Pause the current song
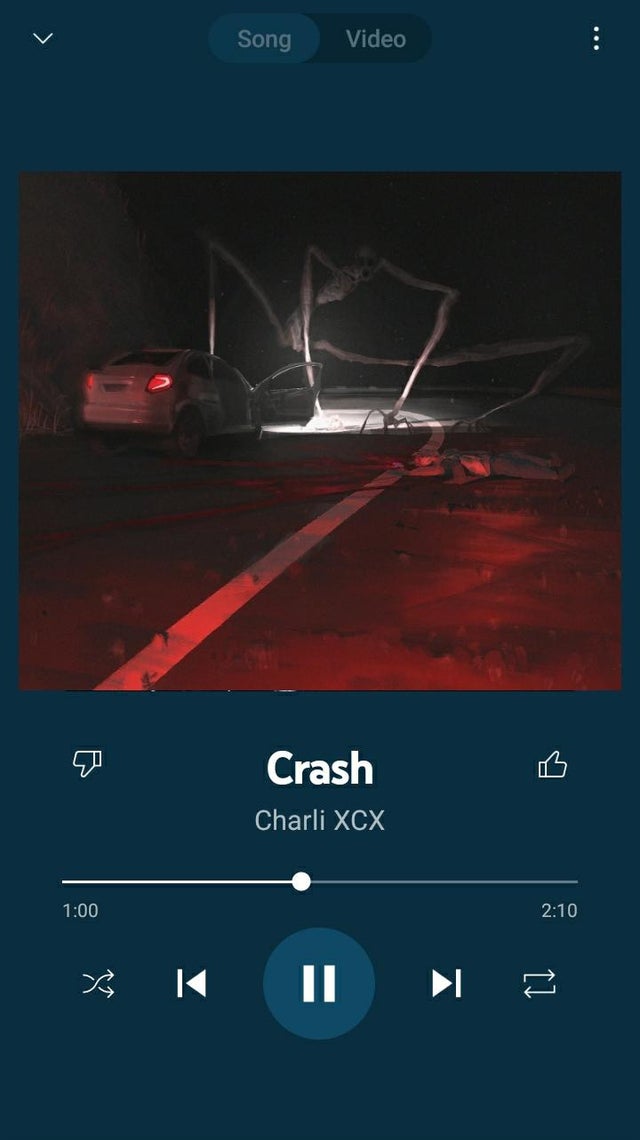Viewport: 640px width, 1140px height. click(x=319, y=984)
